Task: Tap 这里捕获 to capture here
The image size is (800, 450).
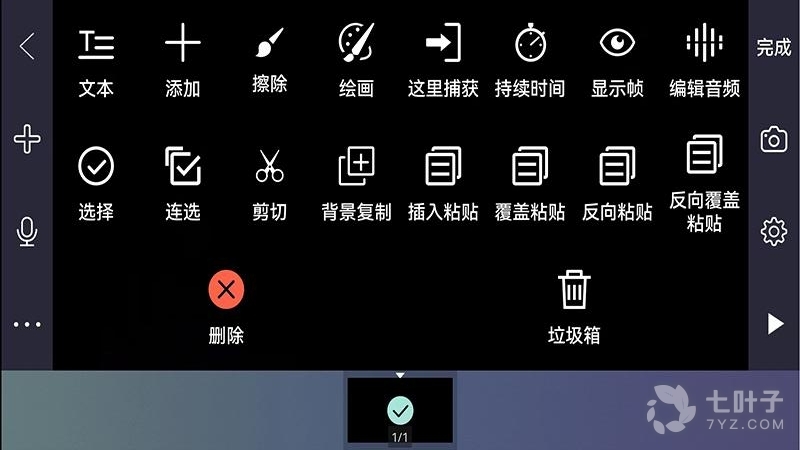Action: pos(443,60)
